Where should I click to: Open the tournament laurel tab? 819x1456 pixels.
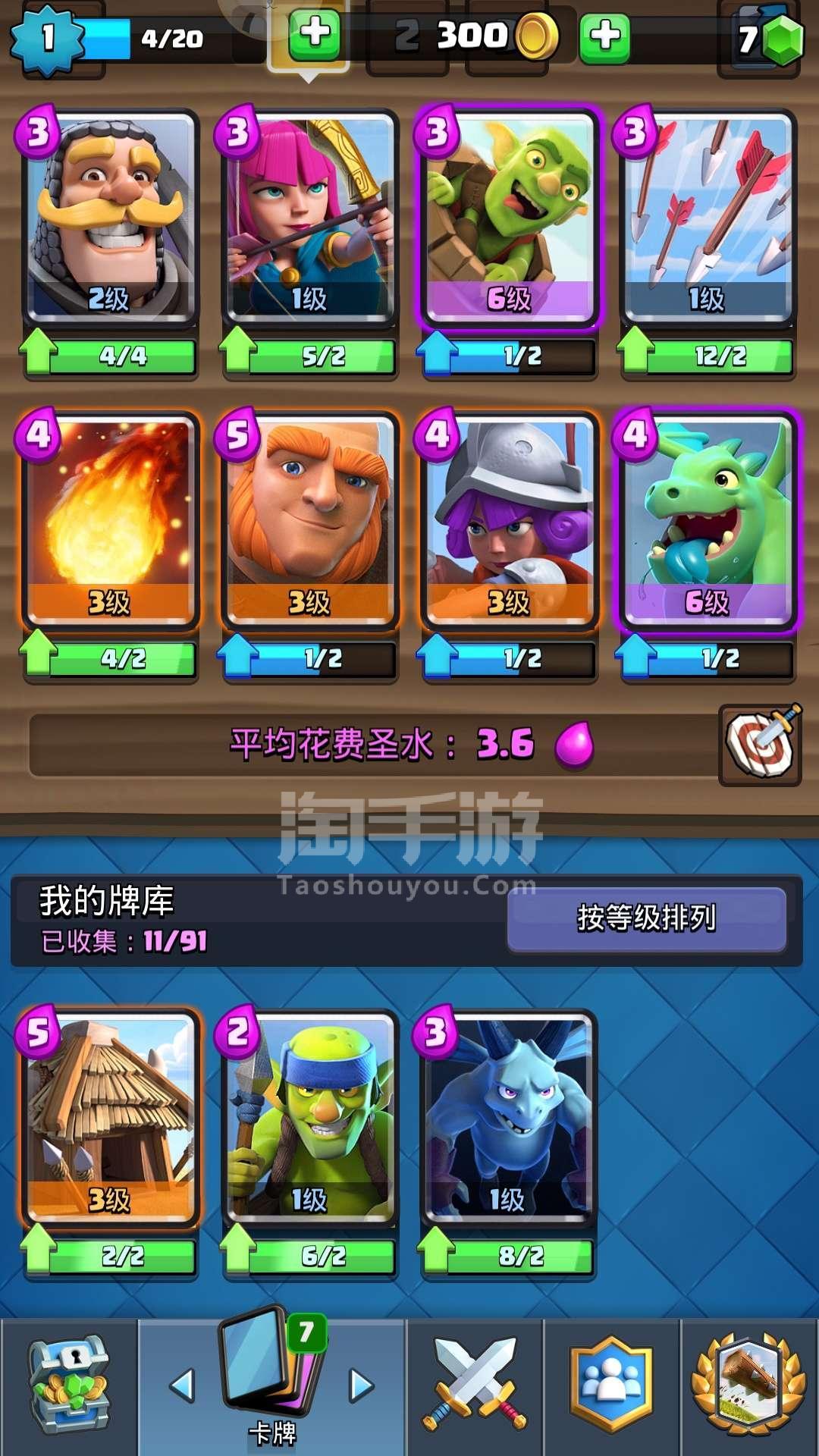coord(749,1386)
